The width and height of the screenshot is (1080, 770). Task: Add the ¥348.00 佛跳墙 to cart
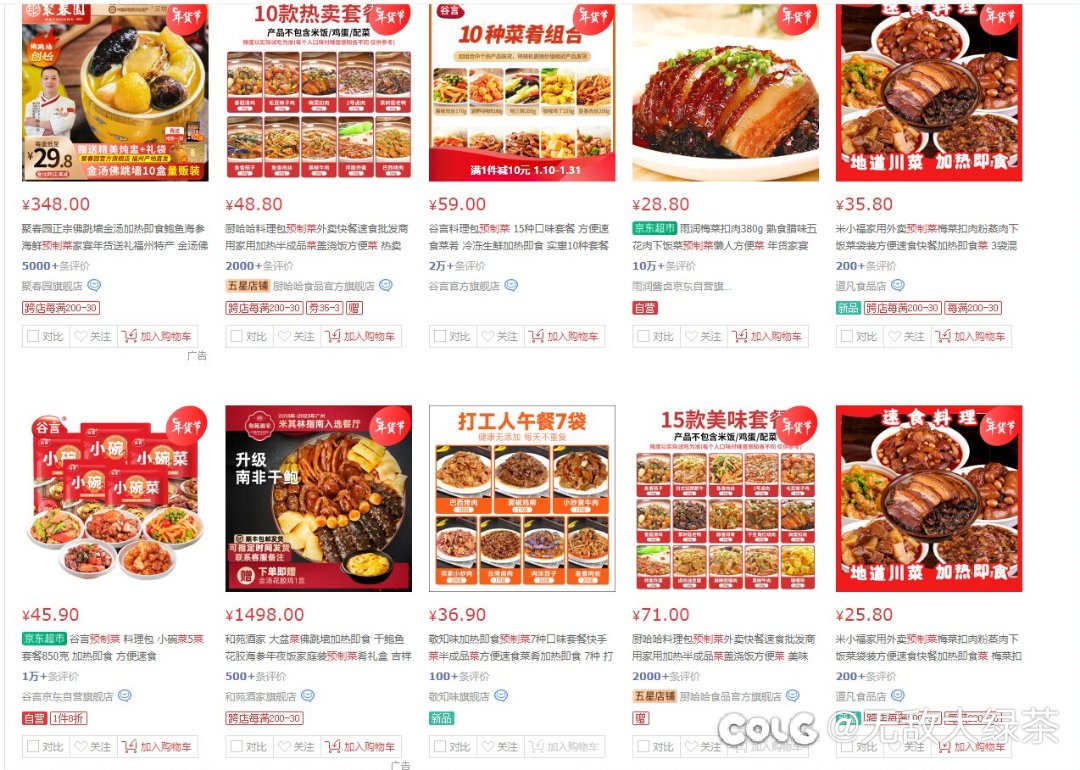[x=157, y=337]
